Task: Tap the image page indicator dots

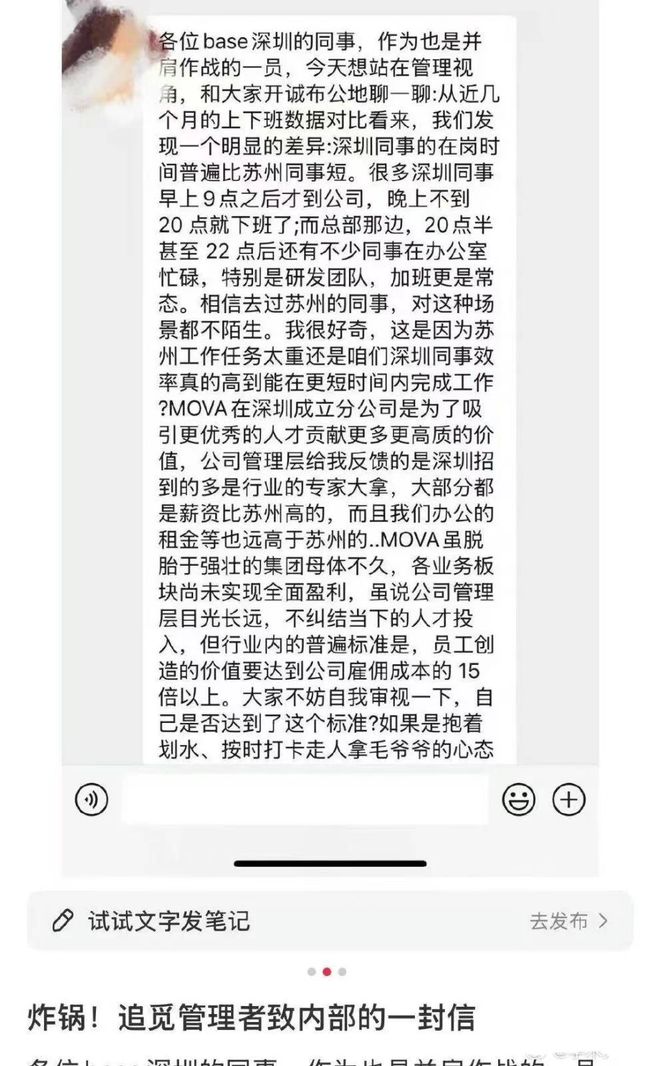Action: (327, 971)
